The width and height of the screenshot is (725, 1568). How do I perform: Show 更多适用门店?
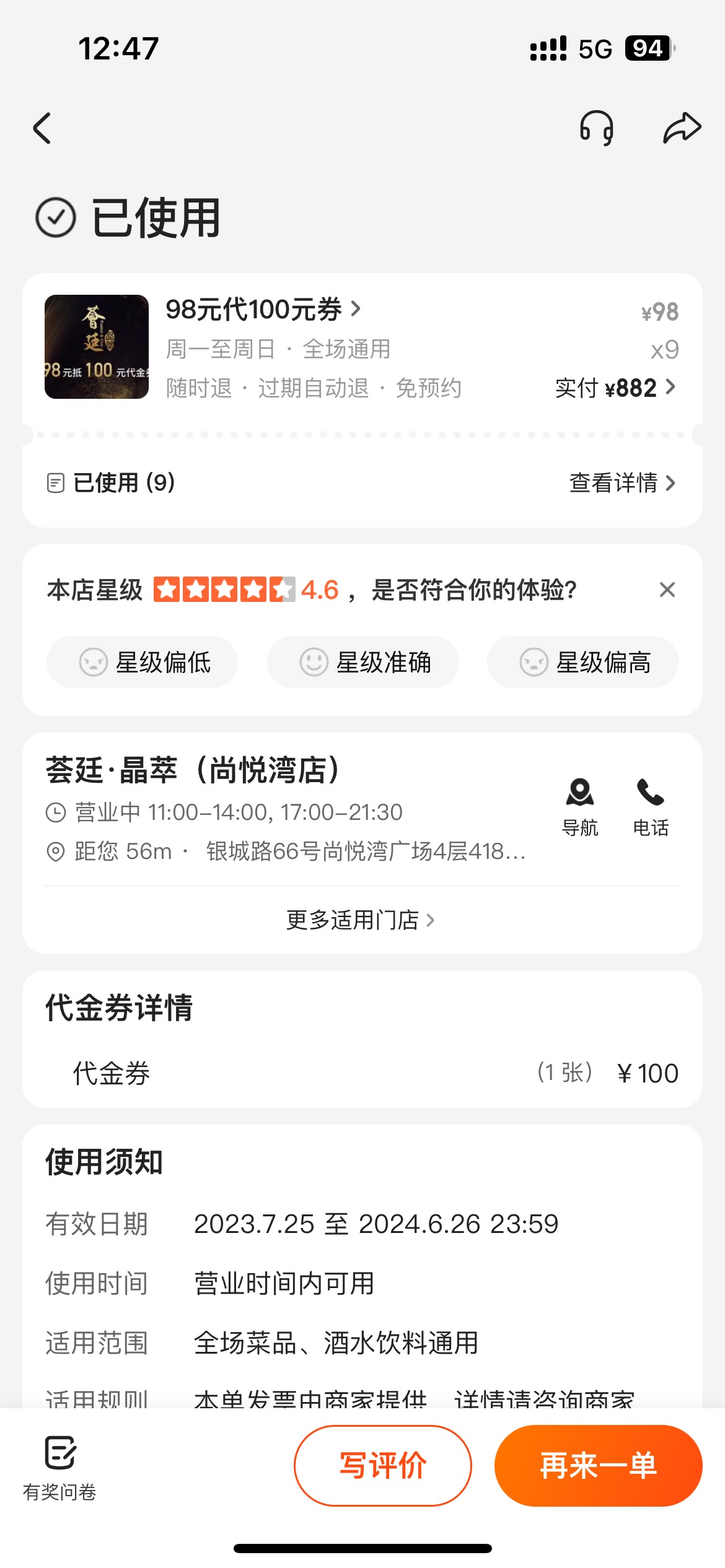pyautogui.click(x=361, y=920)
